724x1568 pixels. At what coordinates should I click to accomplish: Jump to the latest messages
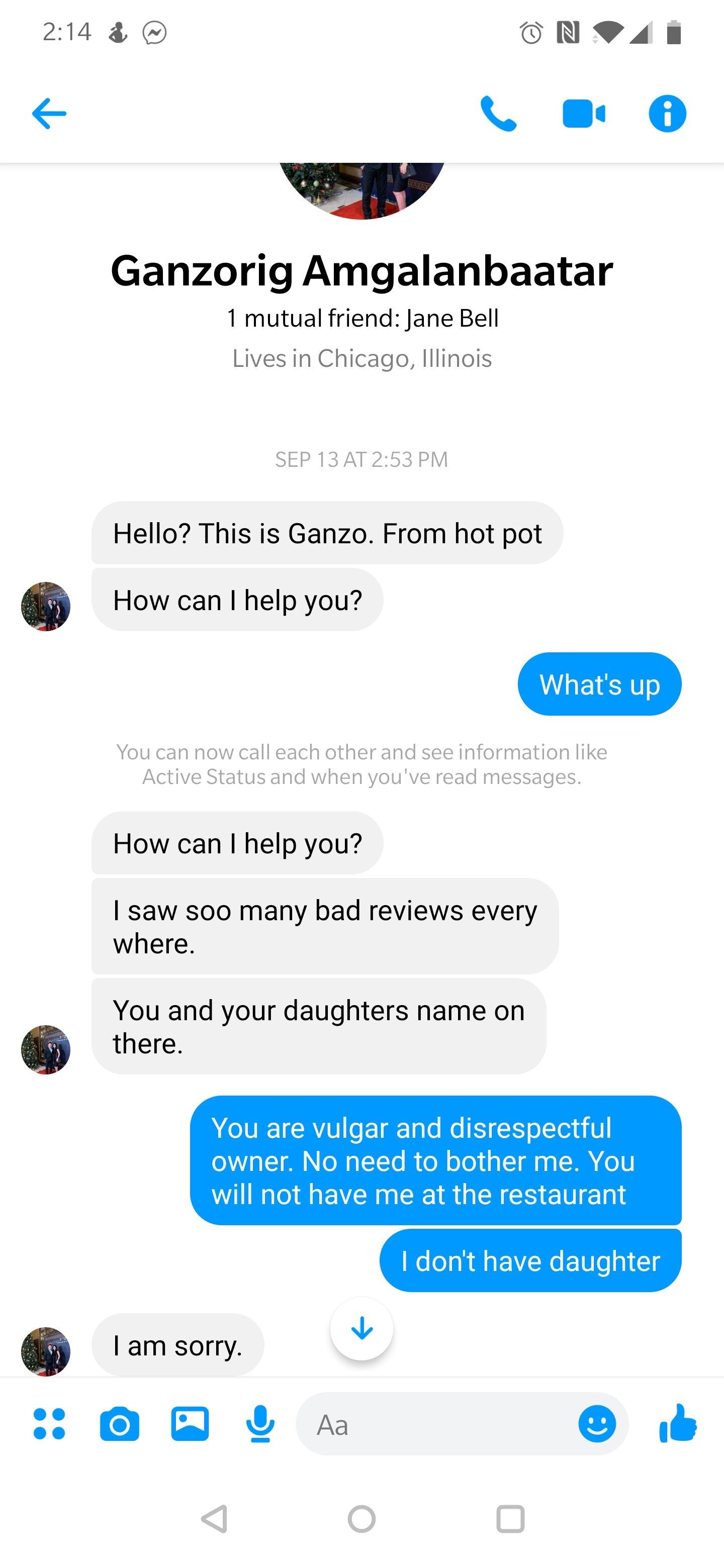361,1328
